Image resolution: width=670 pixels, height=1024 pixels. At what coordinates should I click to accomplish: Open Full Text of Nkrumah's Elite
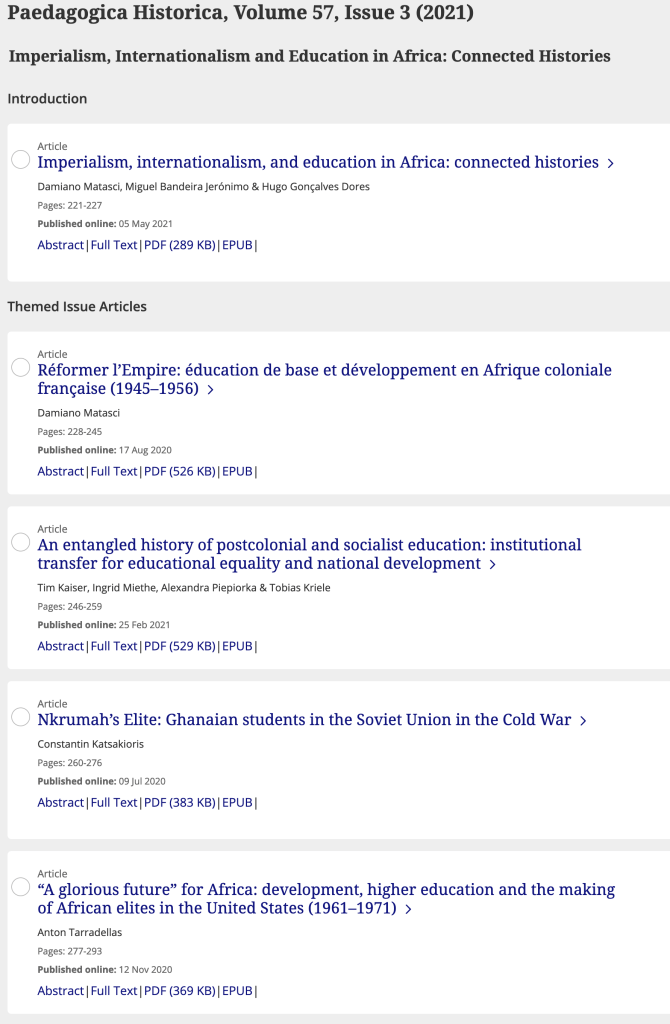[114, 802]
